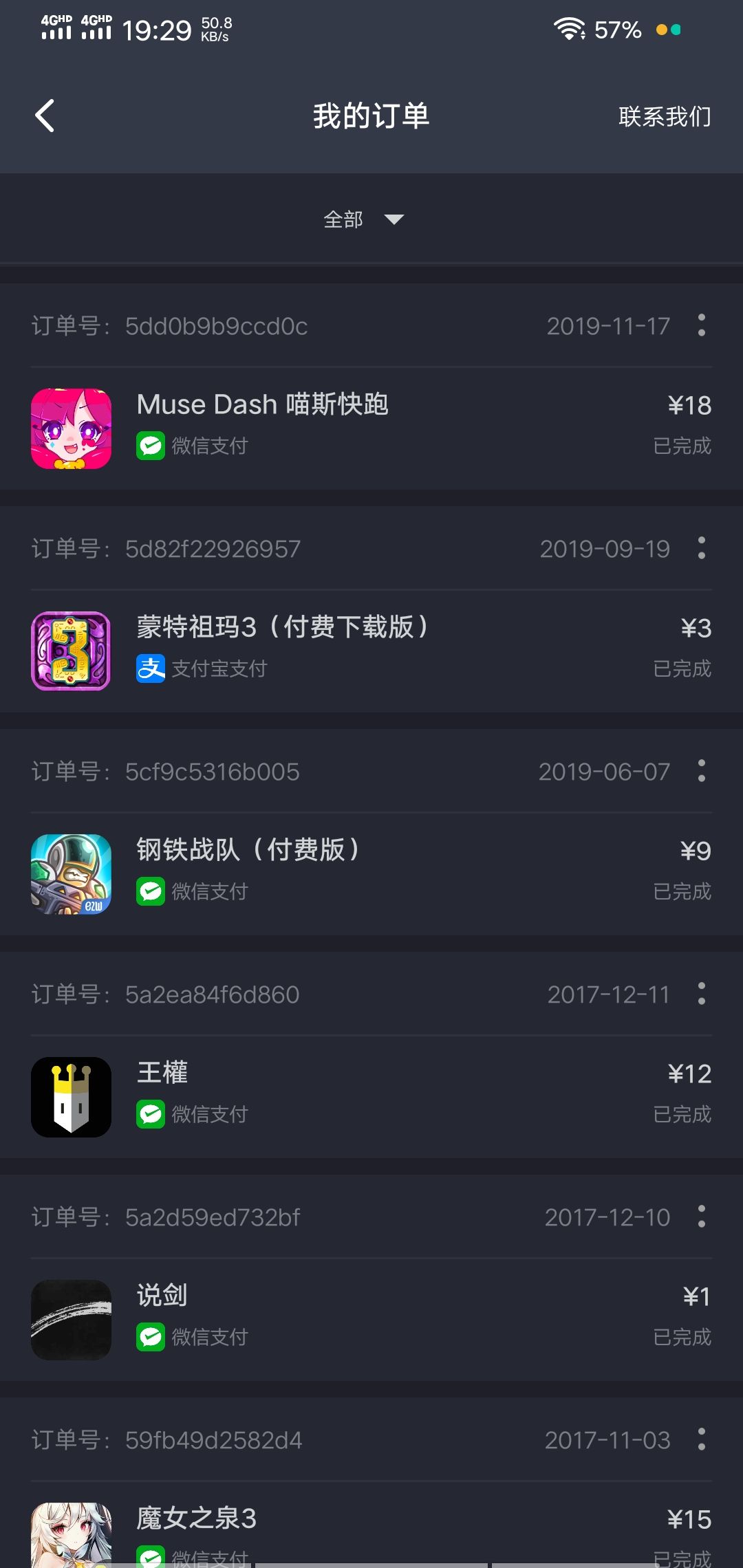This screenshot has width=743, height=1568.
Task: Open more options for order 59fb49d2582d4
Action: click(x=701, y=1439)
